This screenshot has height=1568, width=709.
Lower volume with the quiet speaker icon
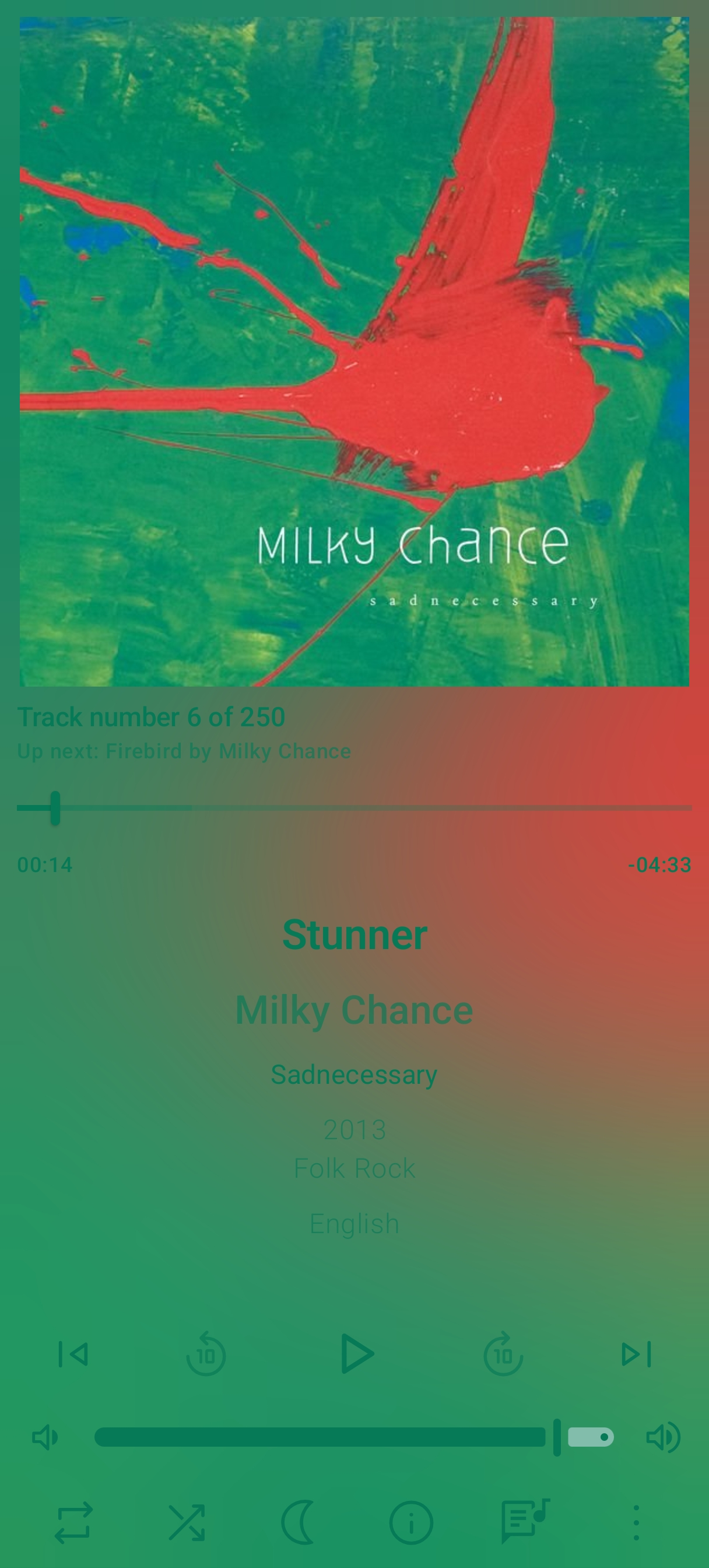[x=45, y=1437]
